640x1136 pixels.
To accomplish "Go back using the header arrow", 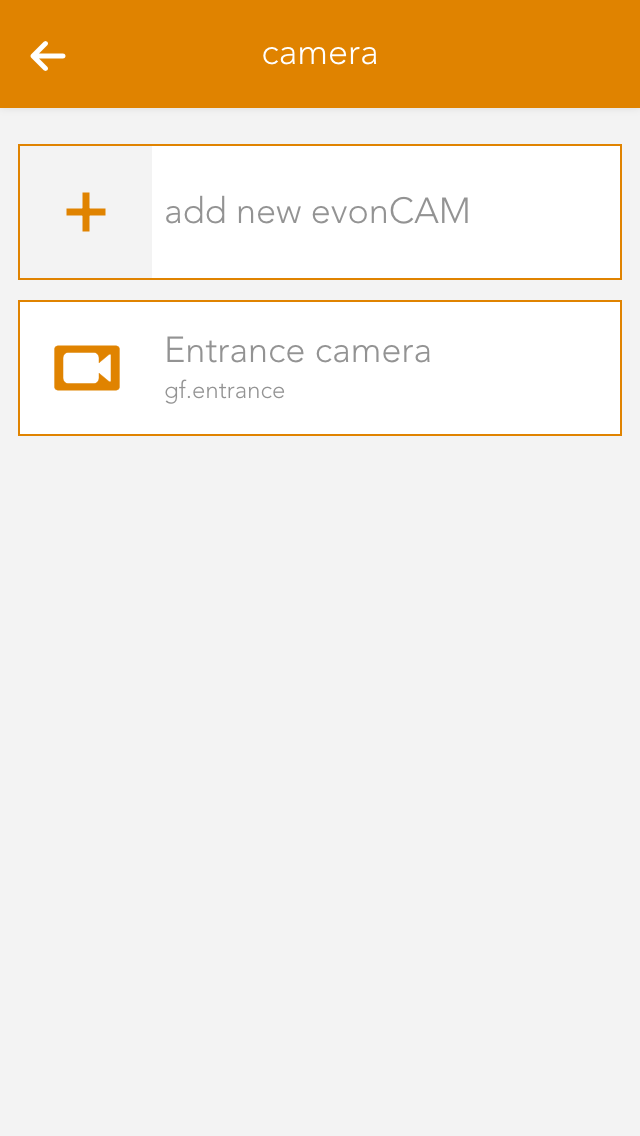I will [48, 55].
